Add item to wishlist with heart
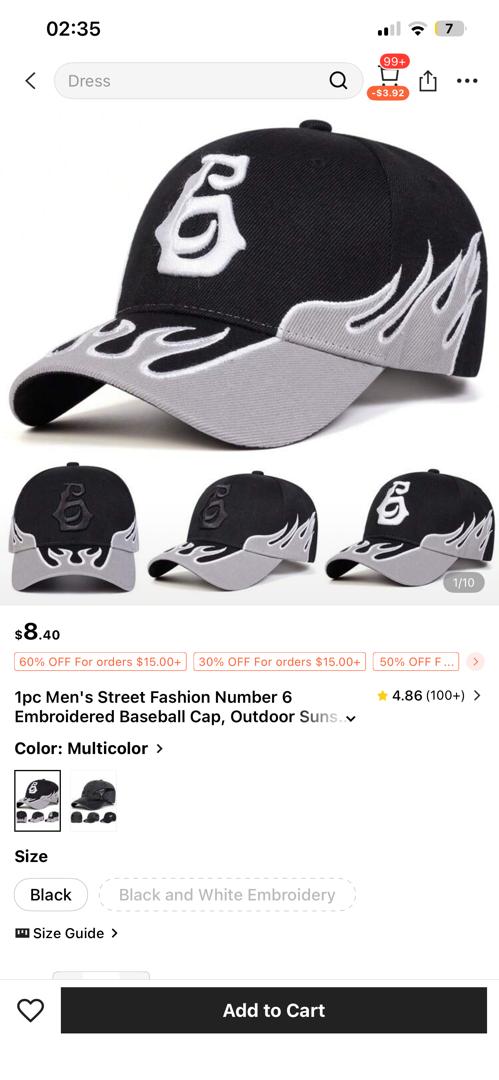The height and width of the screenshot is (1080, 499). point(30,1010)
